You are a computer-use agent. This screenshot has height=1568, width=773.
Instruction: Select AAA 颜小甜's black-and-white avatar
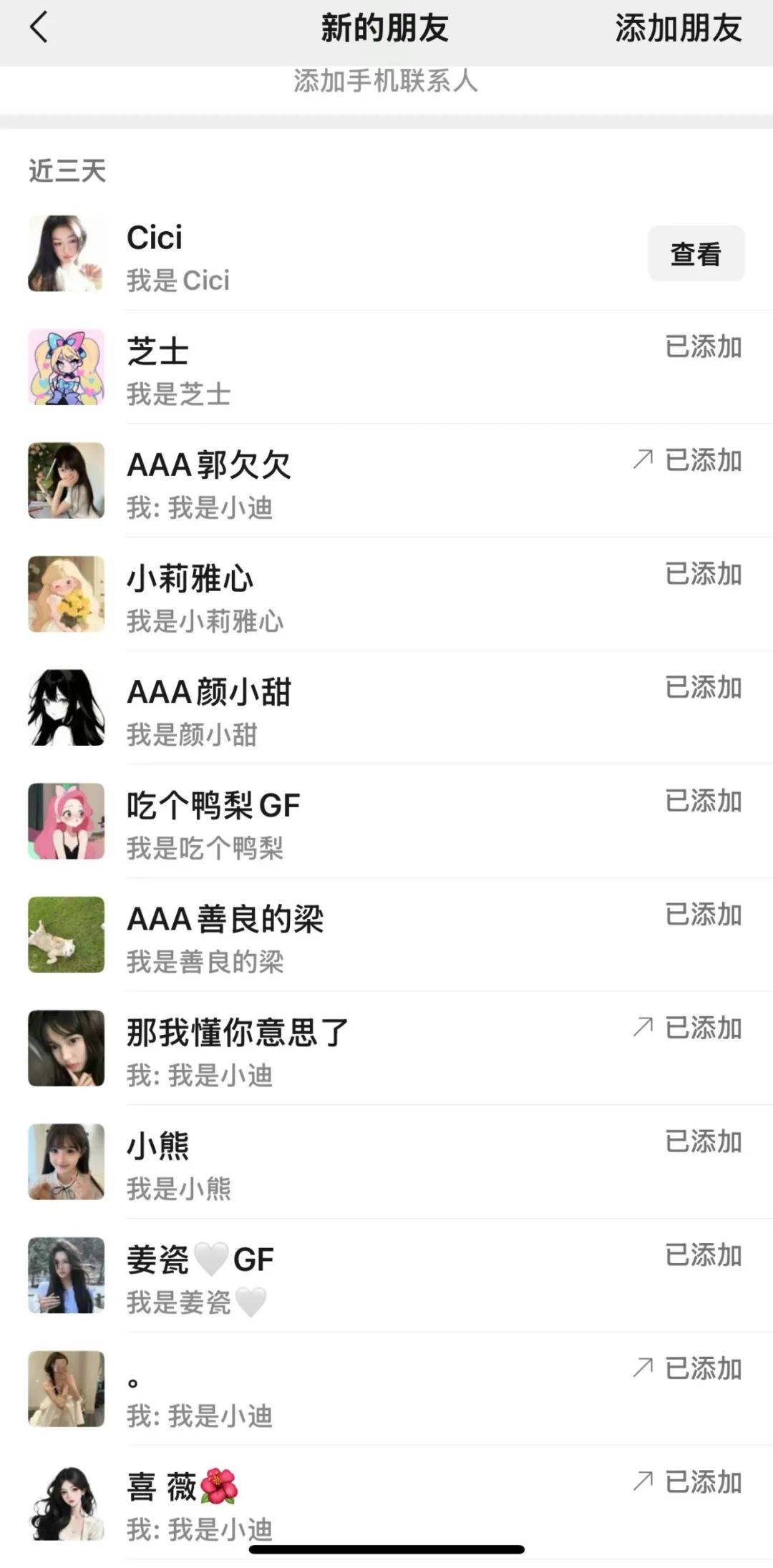coord(65,707)
